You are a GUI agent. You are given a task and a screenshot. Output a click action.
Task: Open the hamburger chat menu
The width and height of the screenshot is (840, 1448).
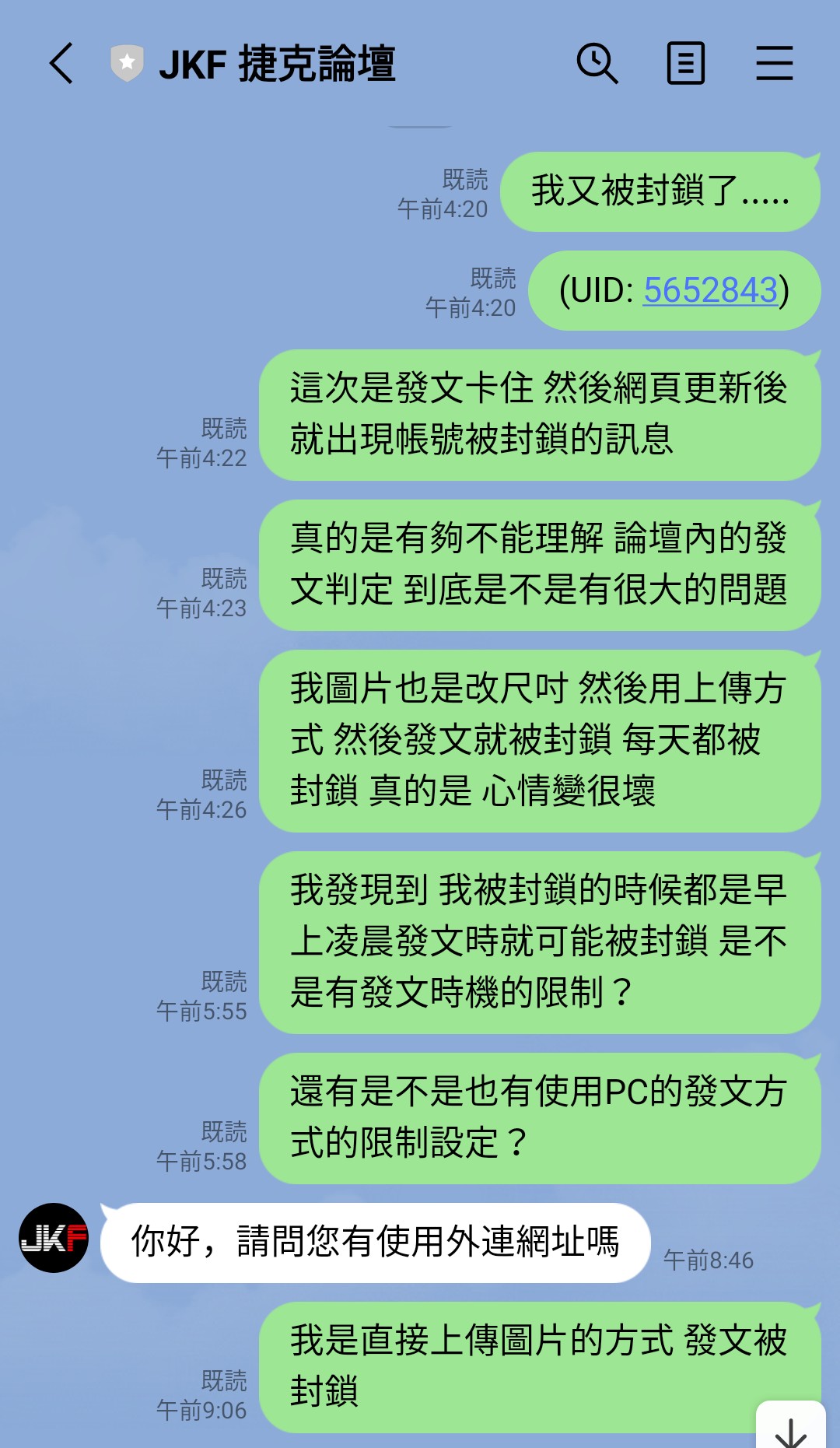[x=775, y=63]
